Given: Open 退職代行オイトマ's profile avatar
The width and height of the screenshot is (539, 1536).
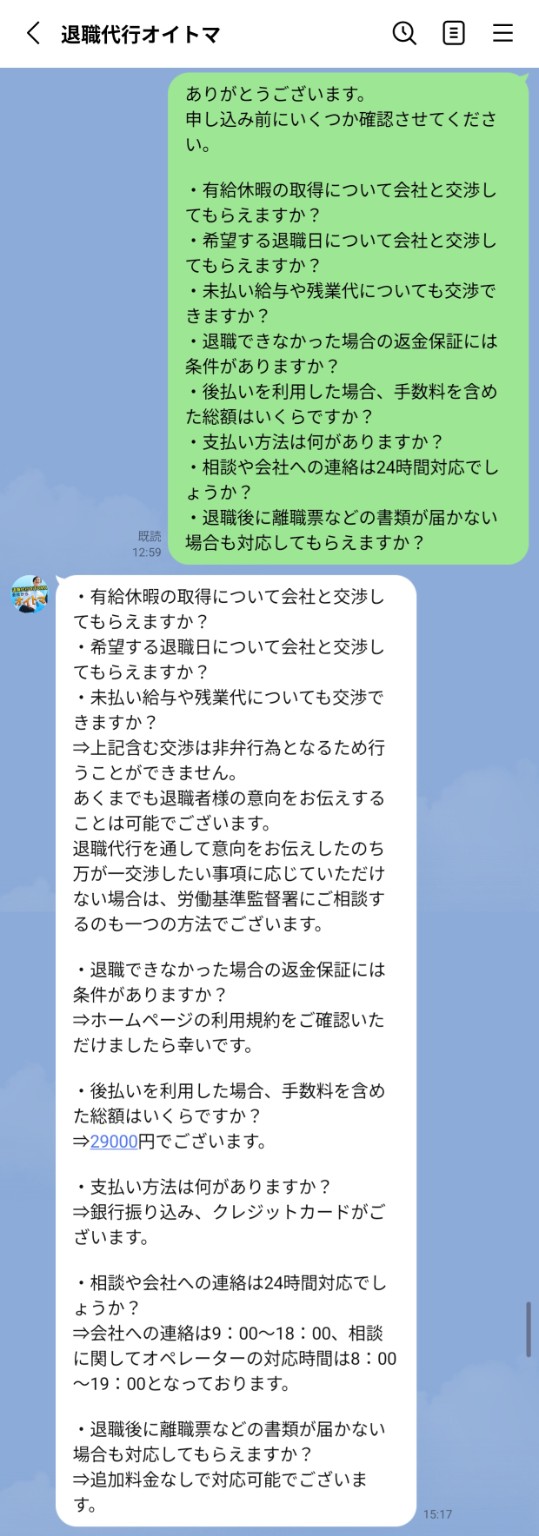Looking at the screenshot, I should [x=30, y=595].
